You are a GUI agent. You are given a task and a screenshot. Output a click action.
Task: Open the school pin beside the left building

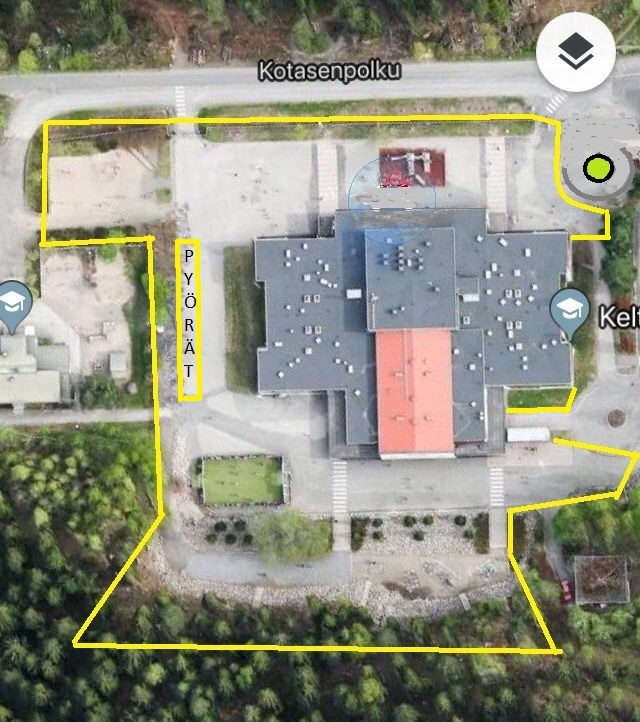pyautogui.click(x=14, y=300)
